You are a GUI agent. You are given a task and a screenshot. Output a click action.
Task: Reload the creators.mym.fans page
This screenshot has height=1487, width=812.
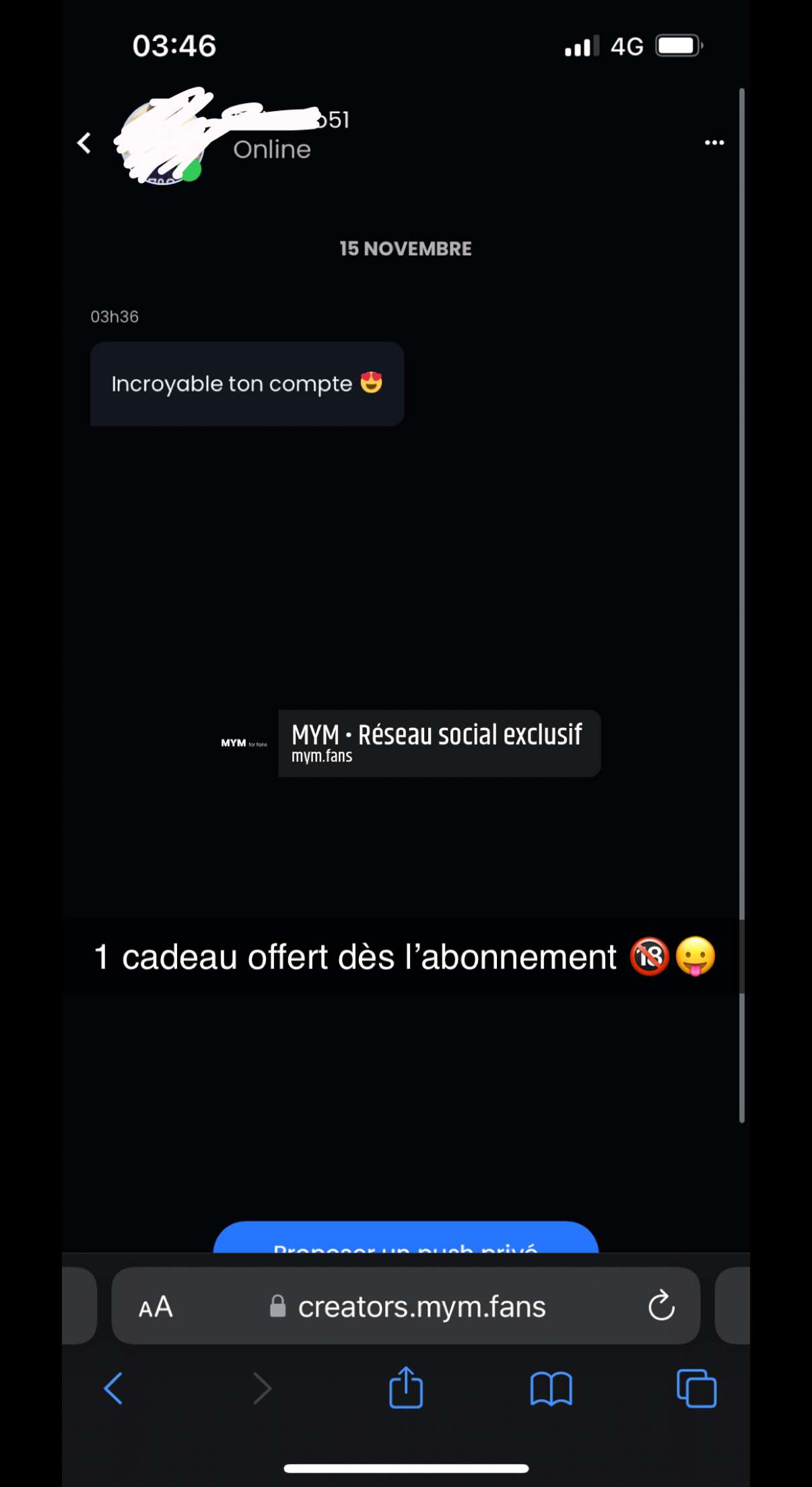click(x=661, y=1306)
